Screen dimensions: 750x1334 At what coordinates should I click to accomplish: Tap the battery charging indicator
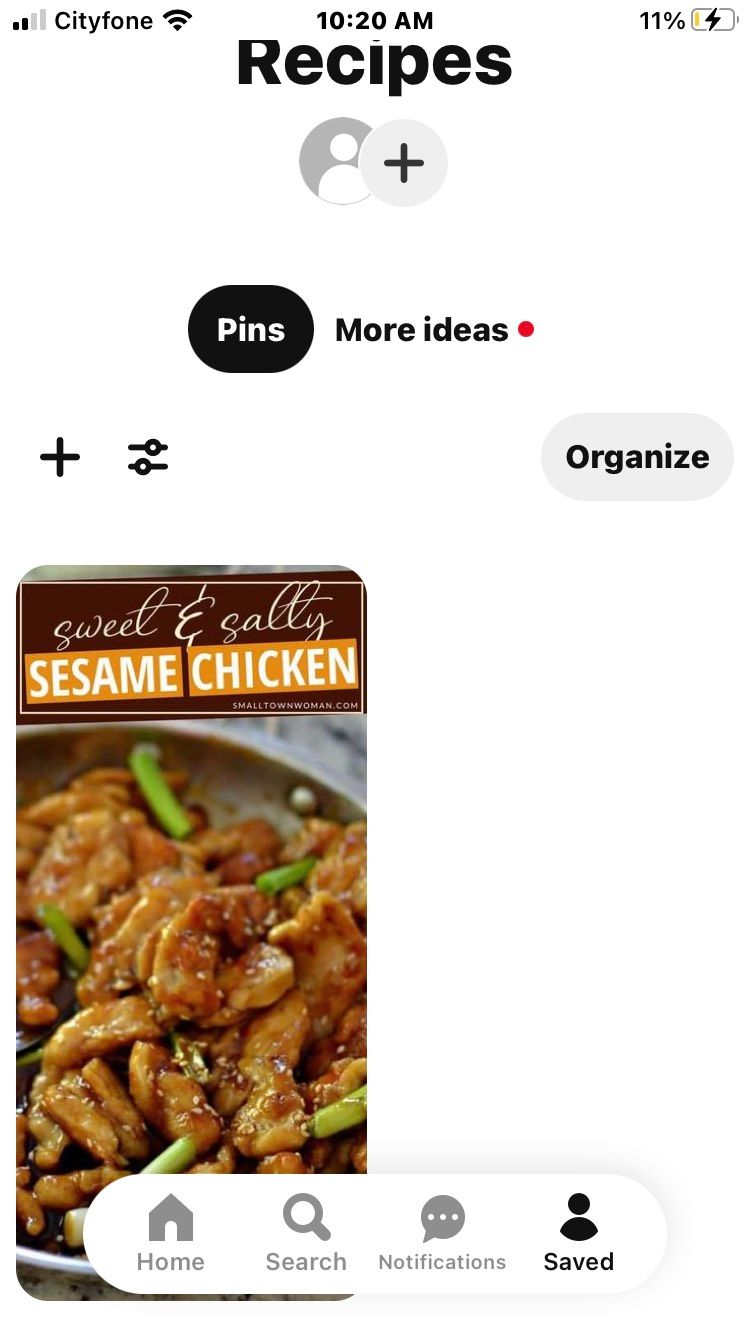click(716, 18)
